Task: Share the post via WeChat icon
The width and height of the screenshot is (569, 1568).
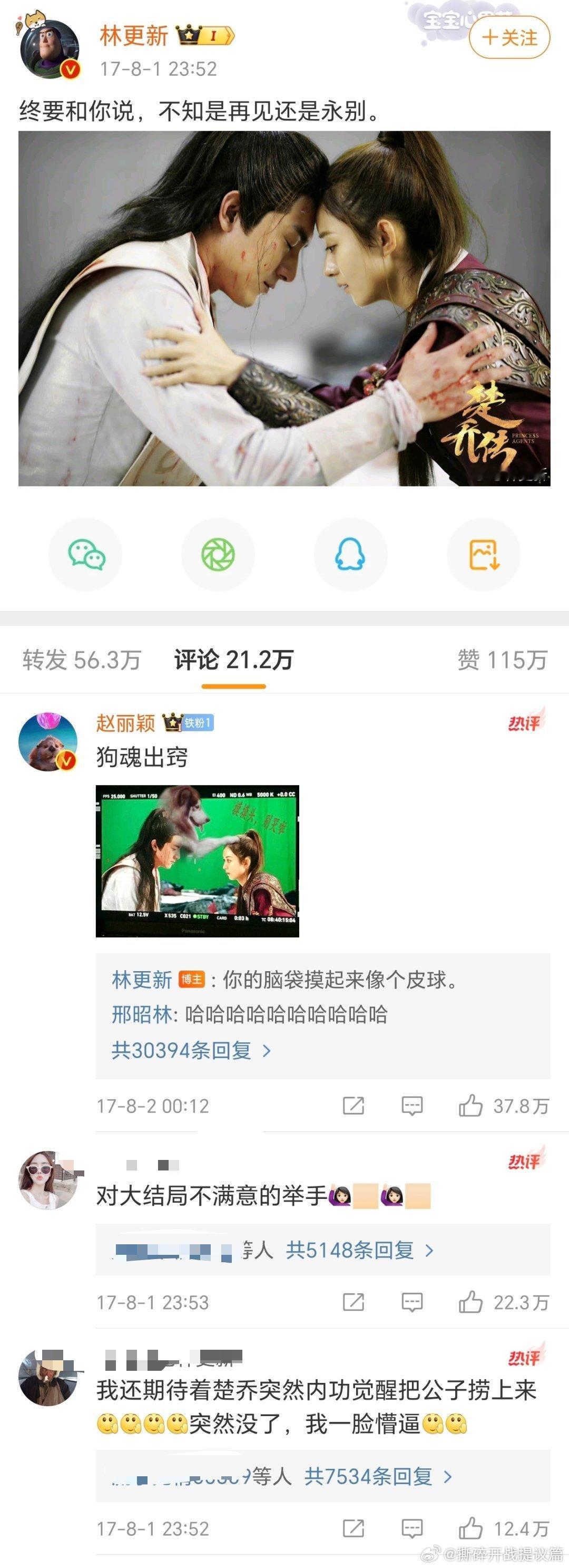Action: pos(85,555)
